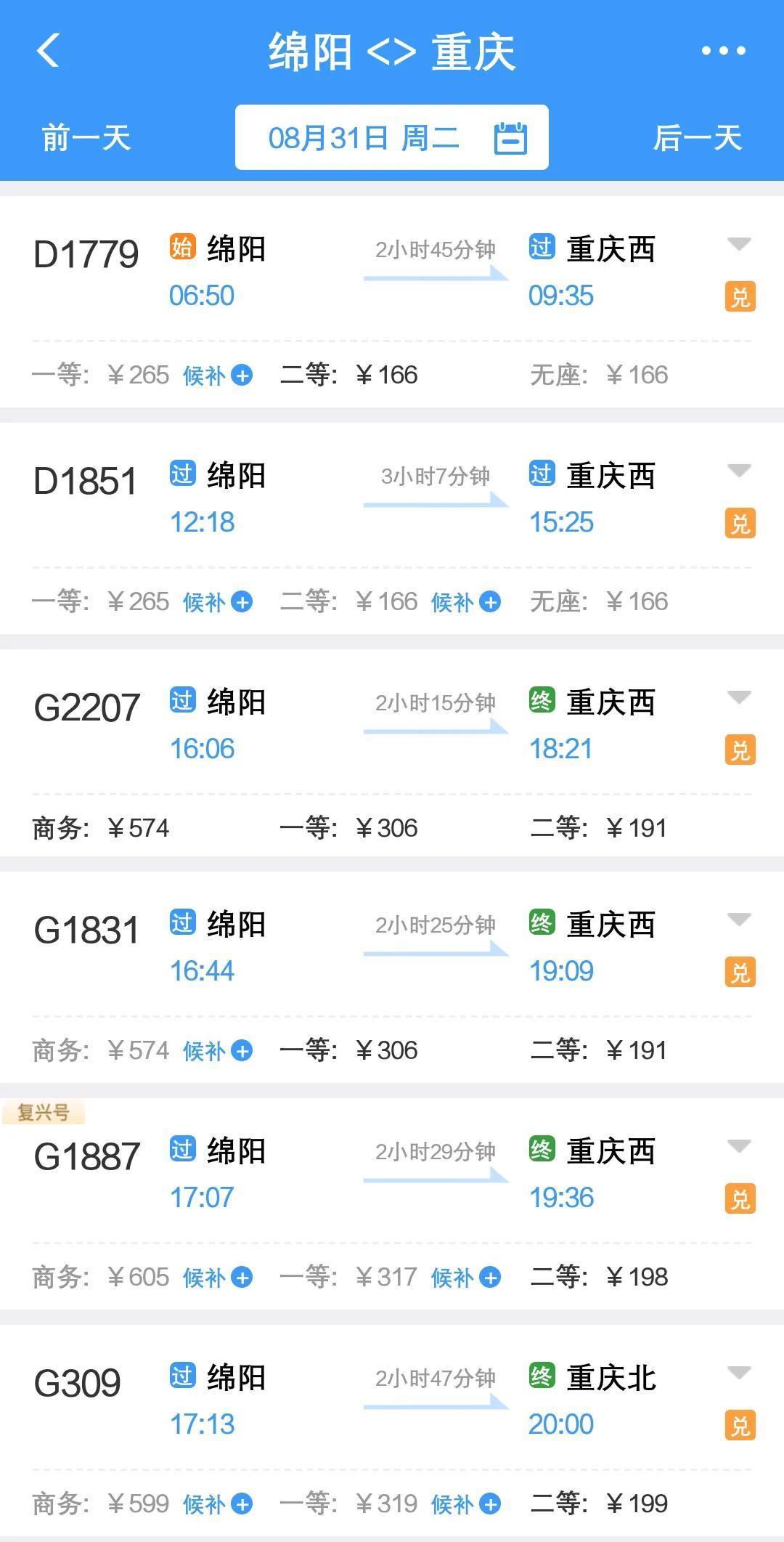Tap 候补 for G309 business class ¥599
The height and width of the screenshot is (1542, 784).
[x=218, y=1504]
